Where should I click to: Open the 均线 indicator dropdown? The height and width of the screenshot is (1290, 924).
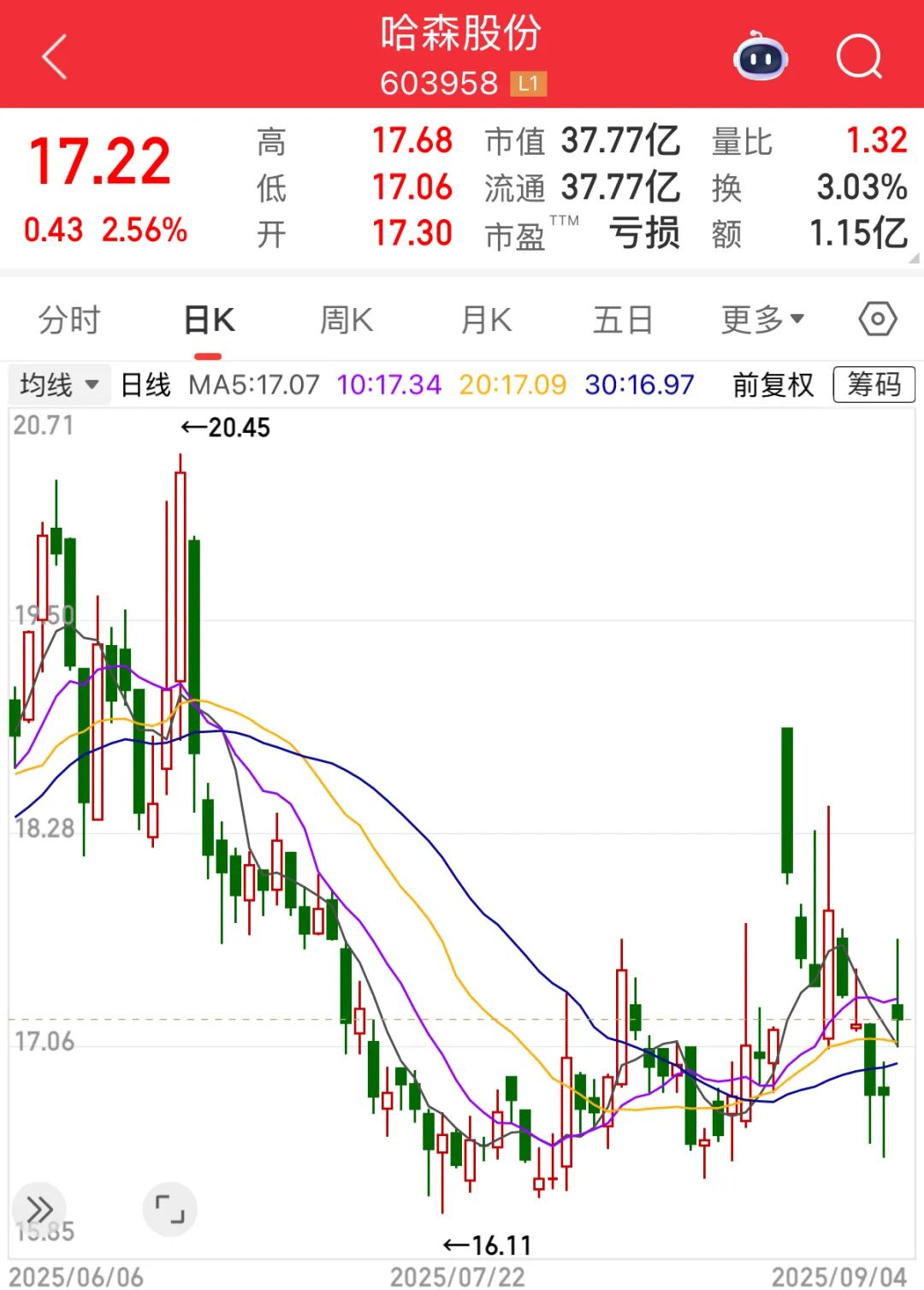pos(59,385)
